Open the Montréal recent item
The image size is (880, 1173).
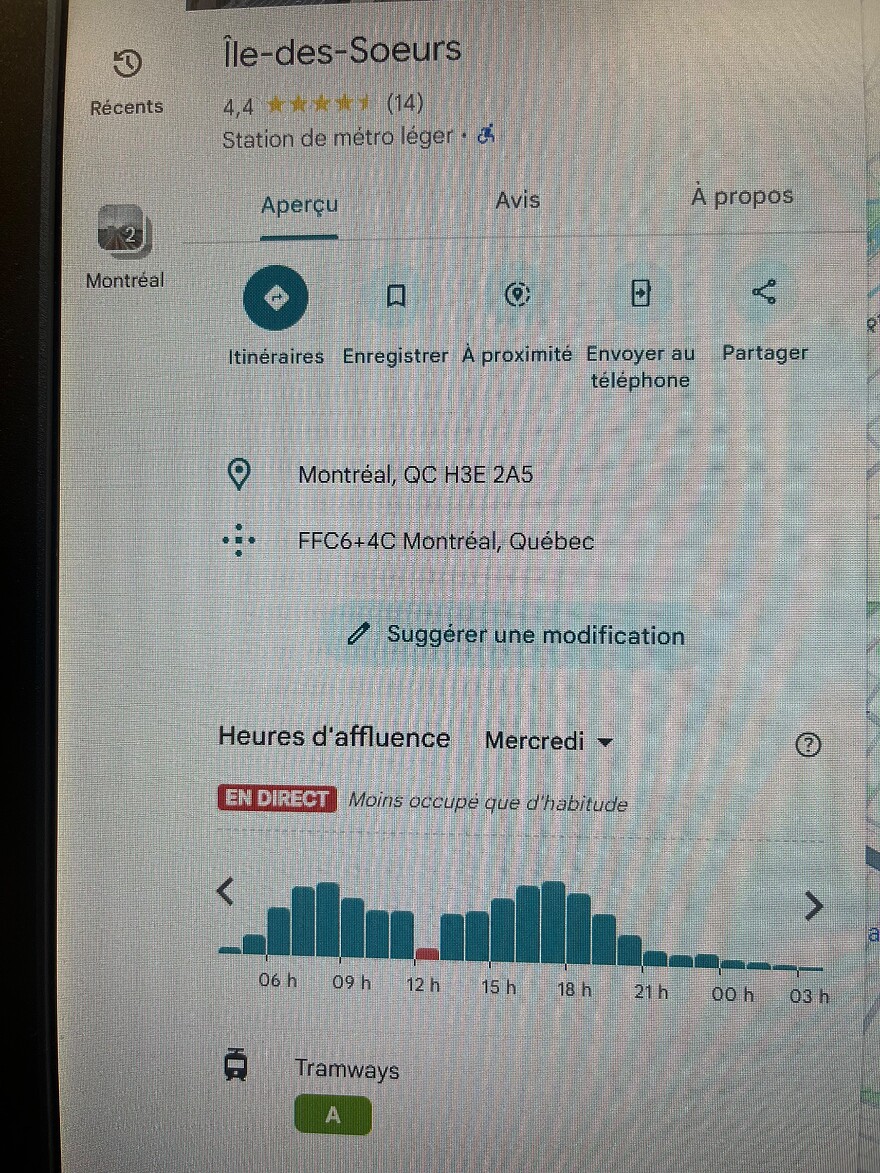click(x=125, y=245)
